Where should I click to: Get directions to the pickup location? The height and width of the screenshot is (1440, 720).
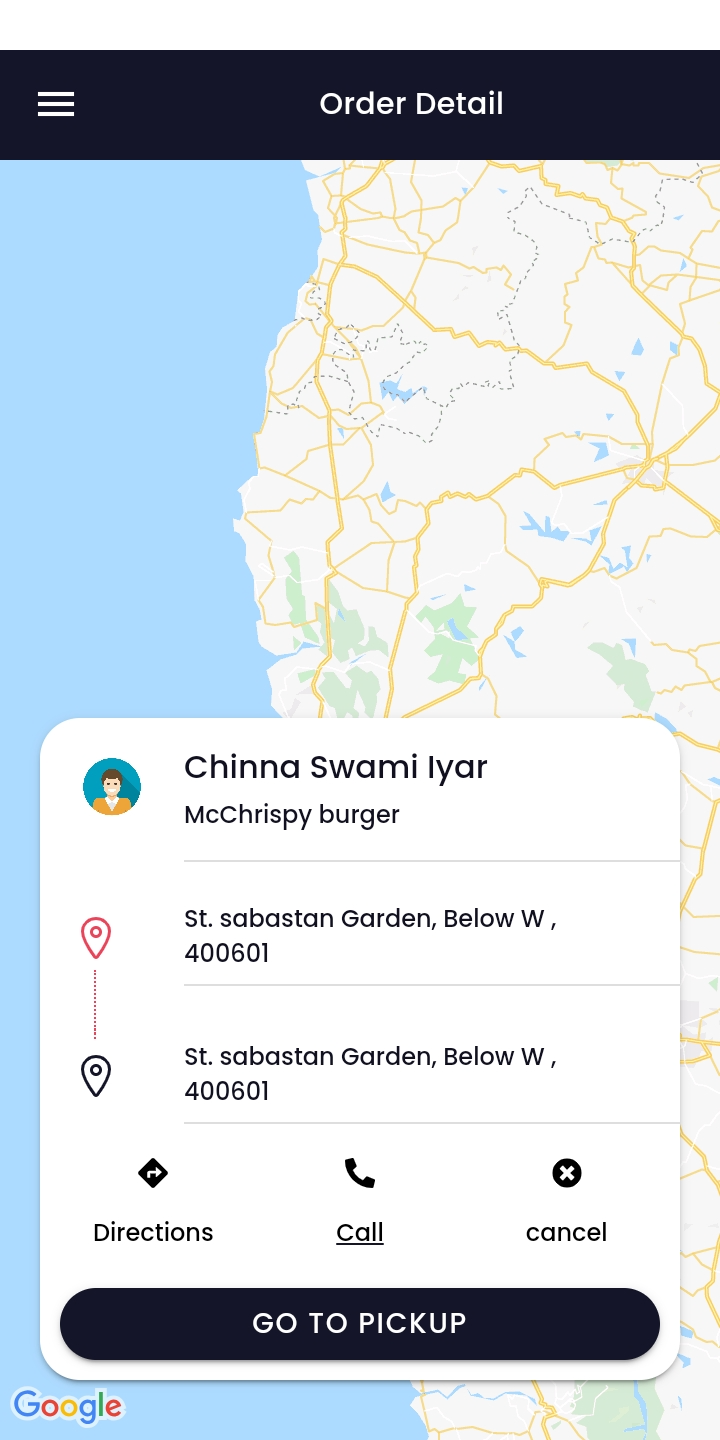[x=153, y=1198]
